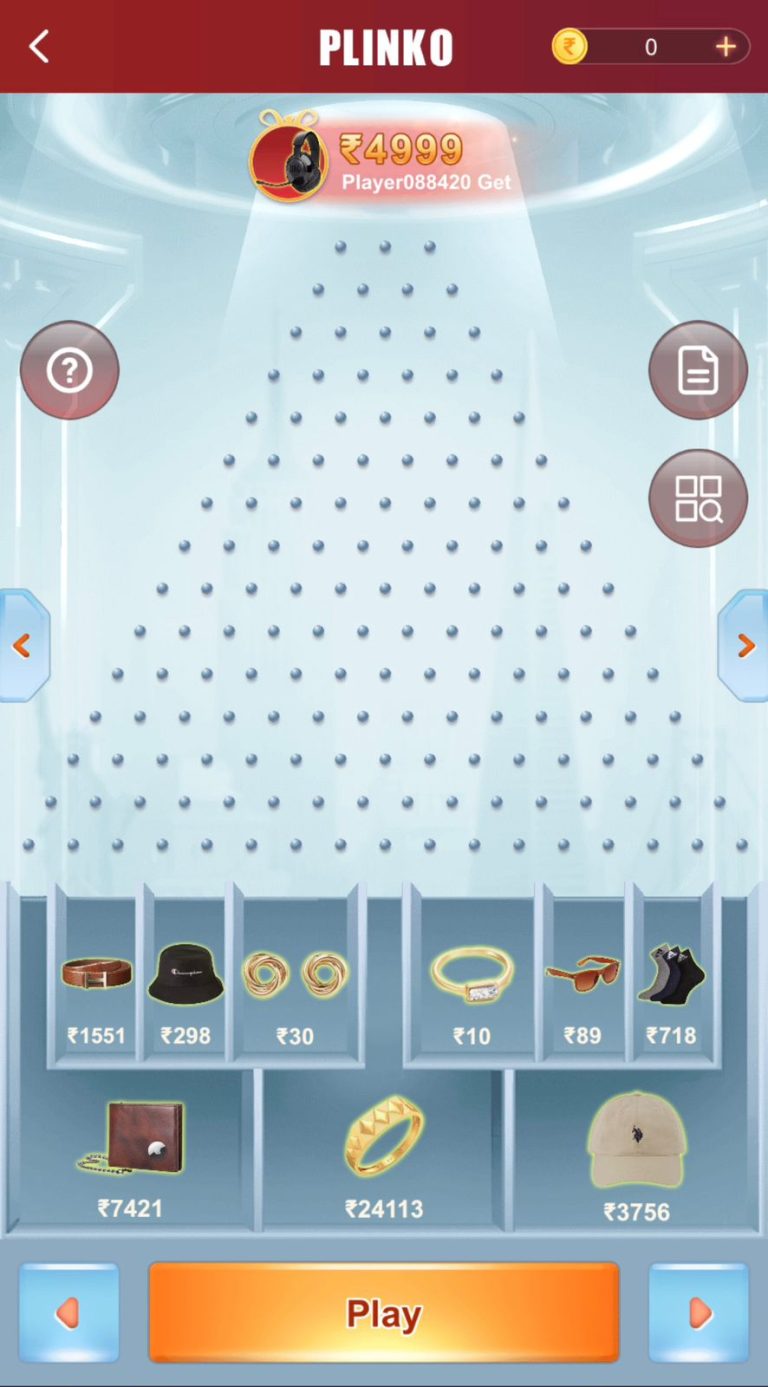Open the help question mark button

coord(69,370)
